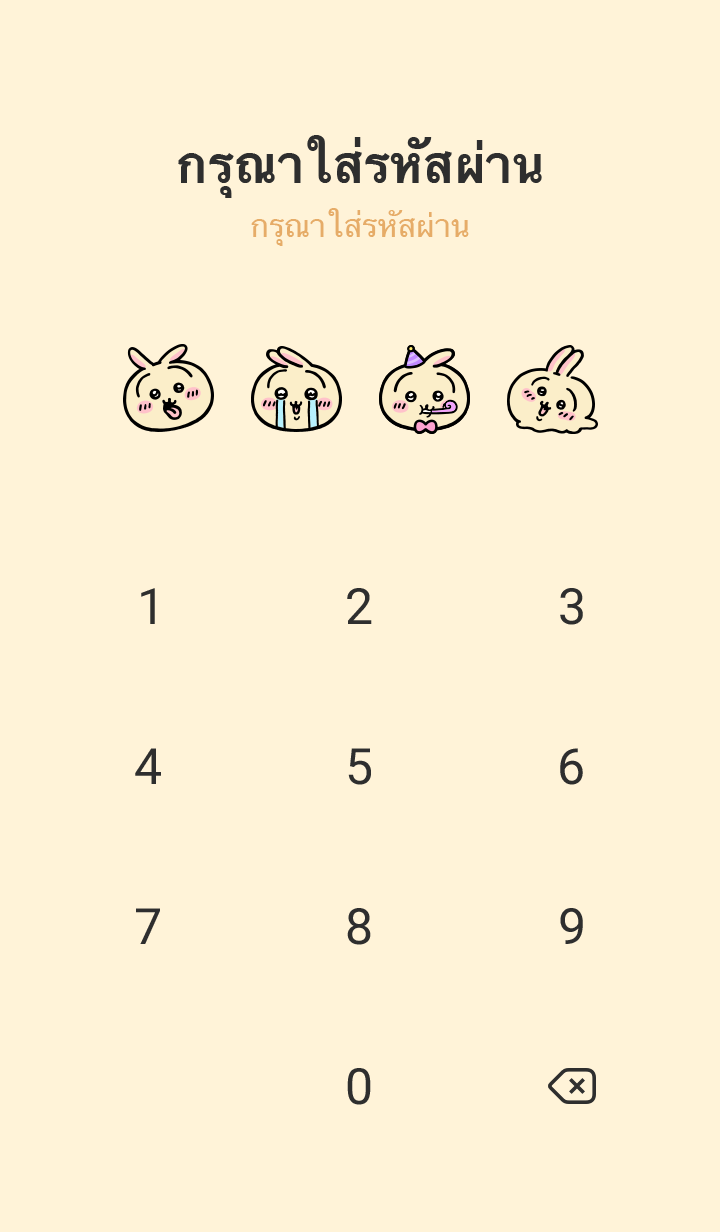The image size is (720, 1232).
Task: Select digit 3 on the keypad
Action: click(x=571, y=607)
